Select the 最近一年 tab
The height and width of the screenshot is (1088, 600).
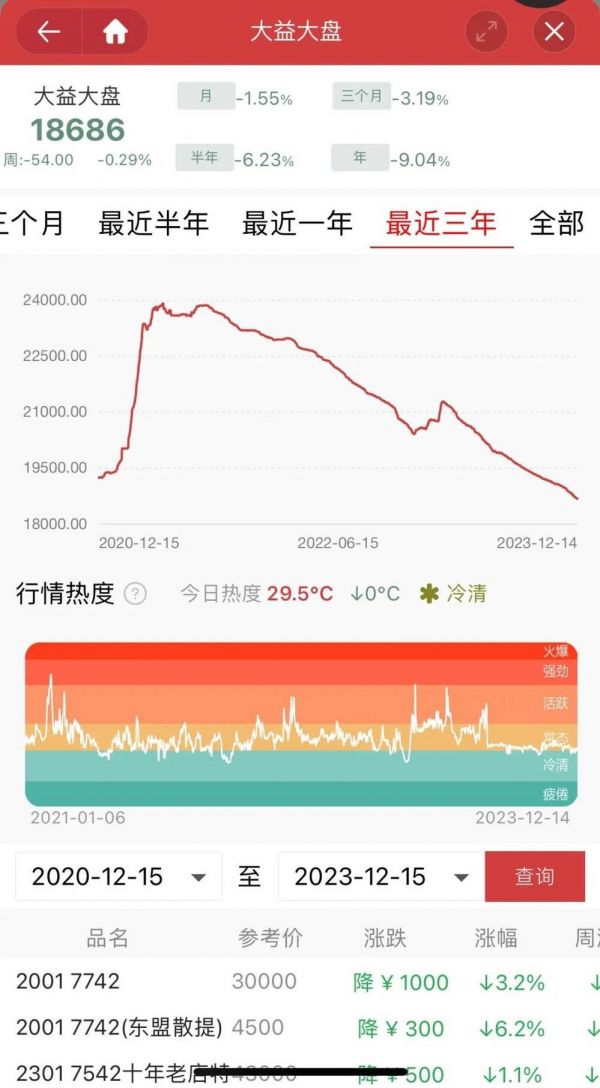[297, 223]
